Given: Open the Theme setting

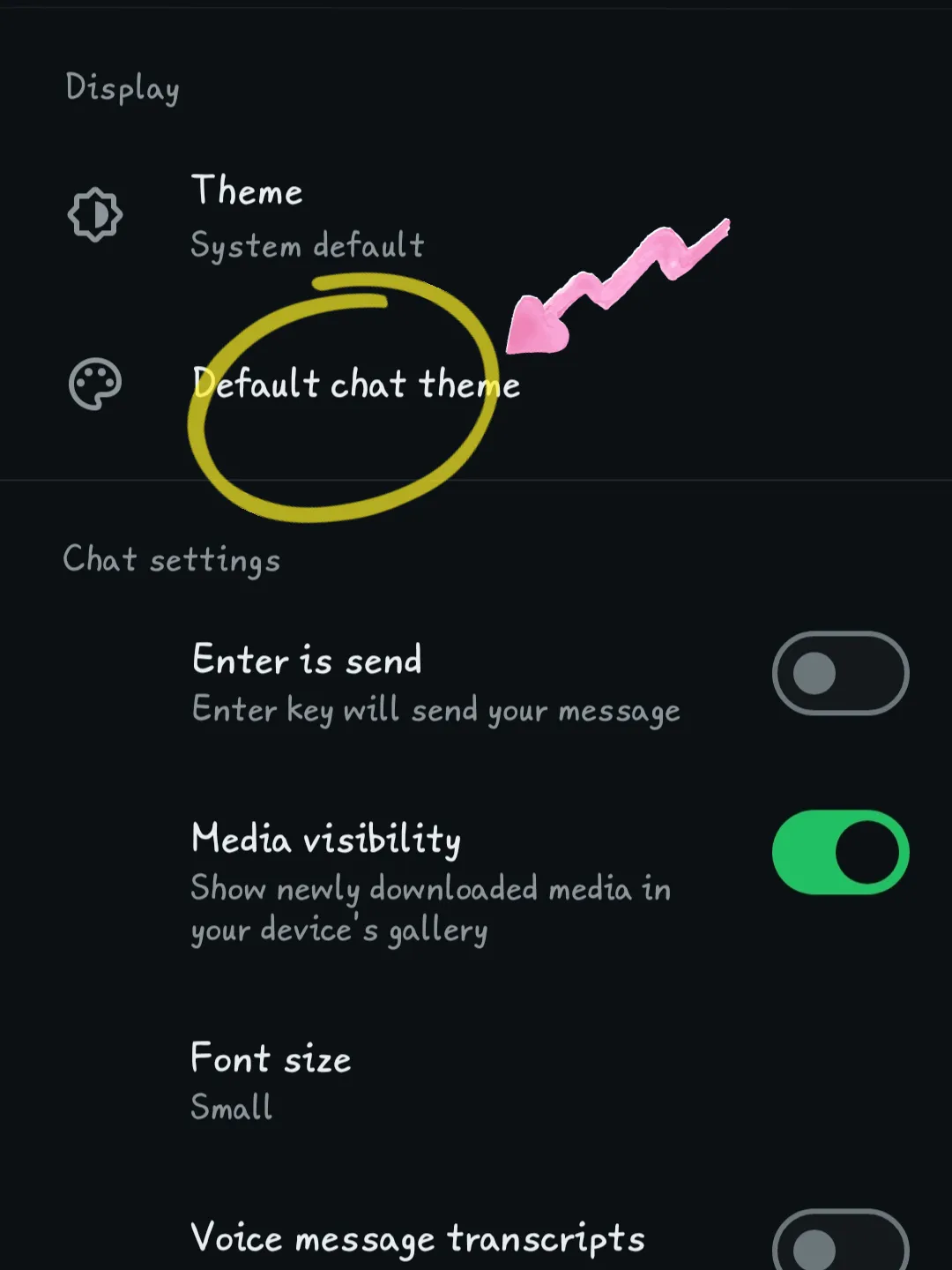Looking at the screenshot, I should pyautogui.click(x=307, y=216).
